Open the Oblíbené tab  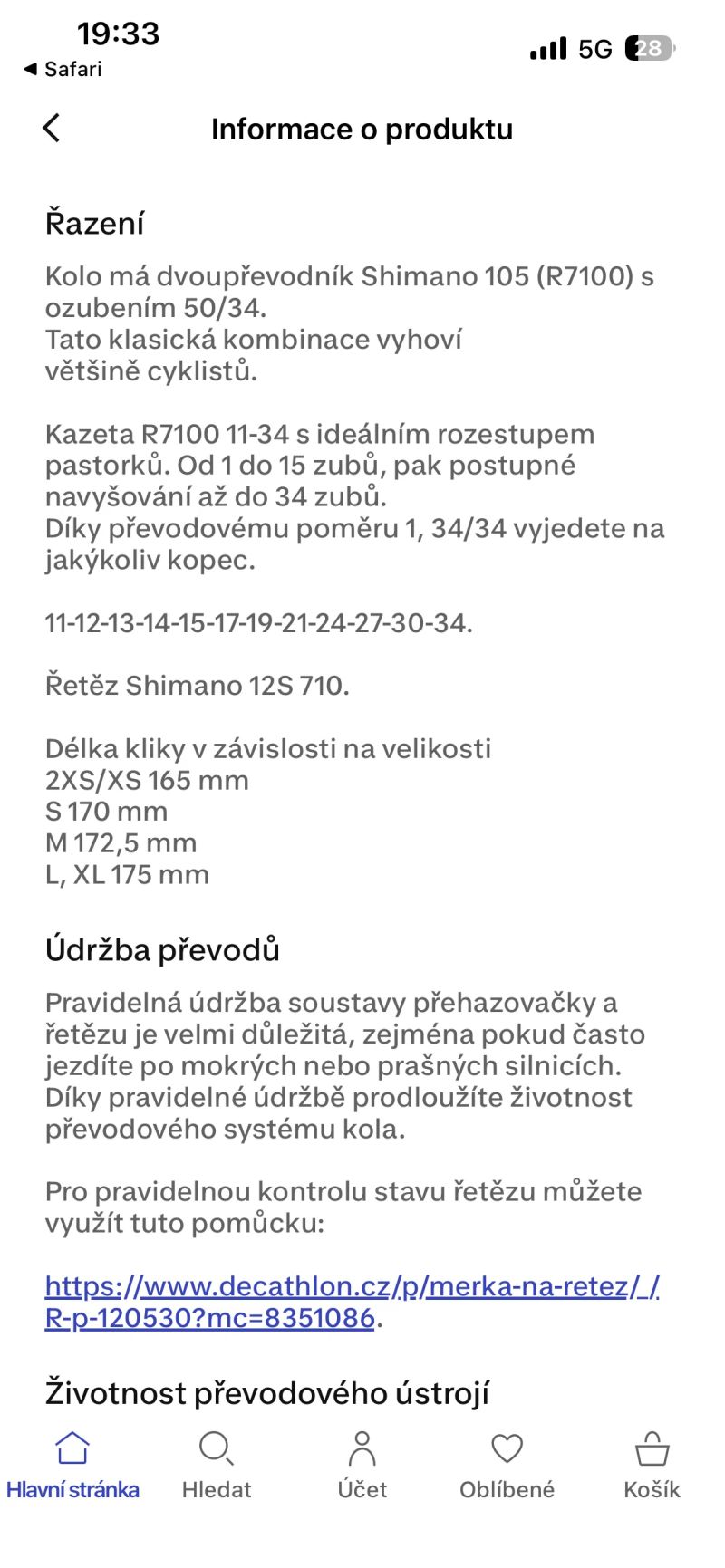click(507, 1466)
